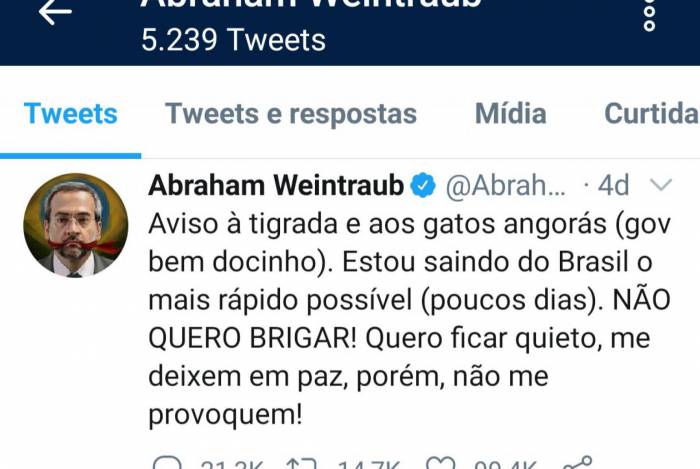Screen dimensions: 700x469
Task: Switch to the Mídia tab
Action: tap(510, 114)
